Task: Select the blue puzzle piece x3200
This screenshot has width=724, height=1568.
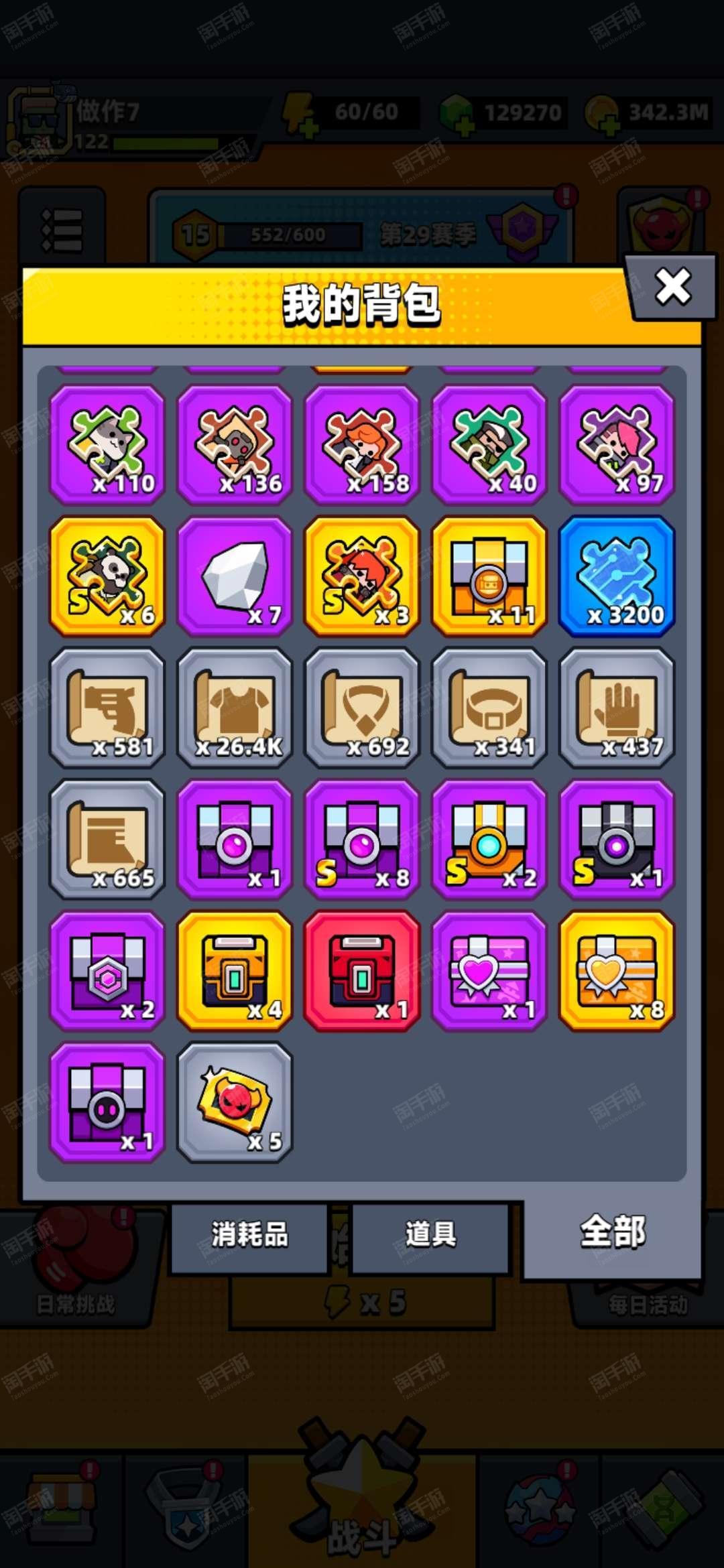Action: coord(617,576)
